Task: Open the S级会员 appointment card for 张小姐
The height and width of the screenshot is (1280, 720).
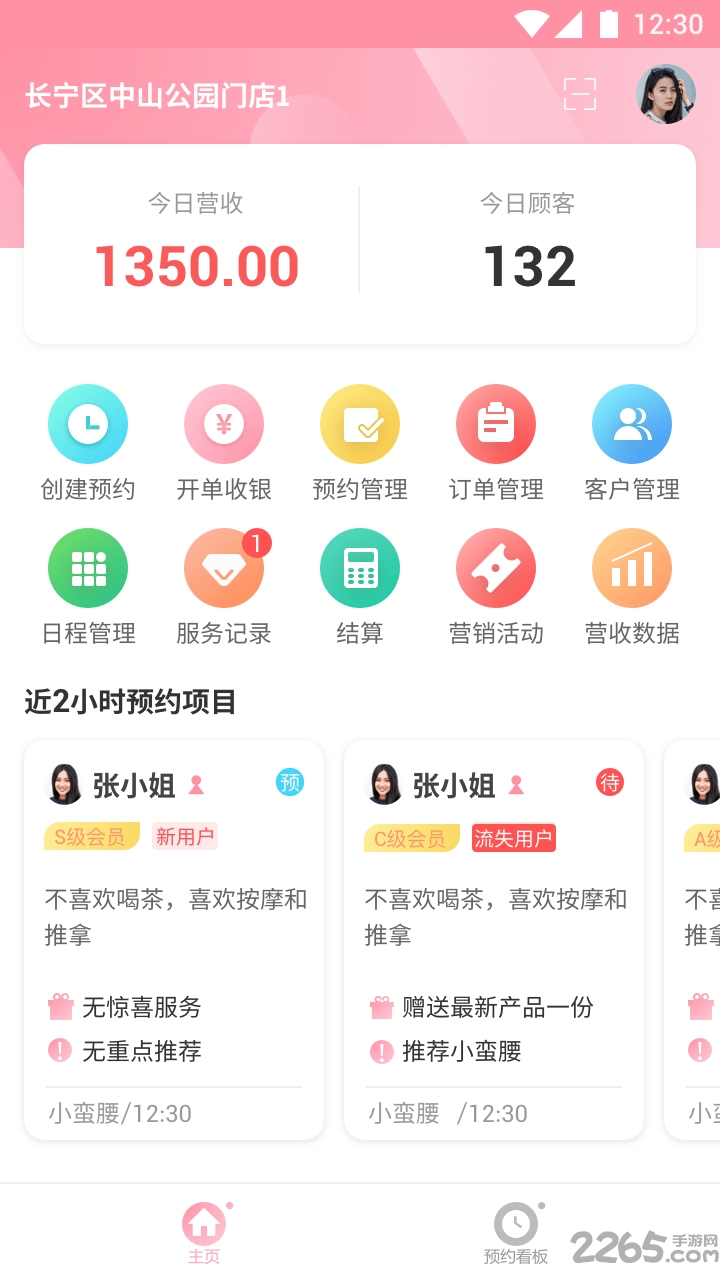Action: pos(174,940)
